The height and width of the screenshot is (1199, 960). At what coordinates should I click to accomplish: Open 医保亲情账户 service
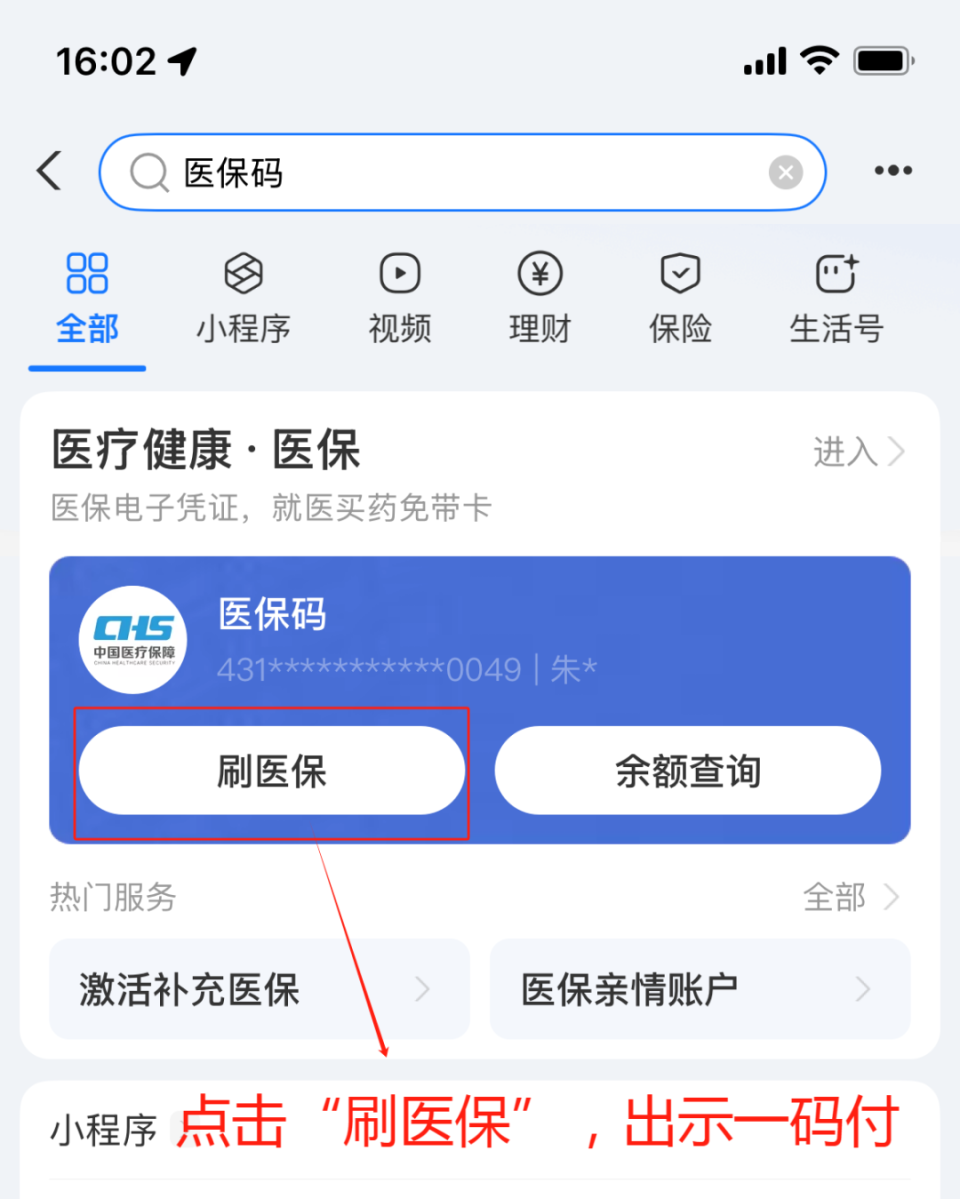pyautogui.click(x=699, y=989)
